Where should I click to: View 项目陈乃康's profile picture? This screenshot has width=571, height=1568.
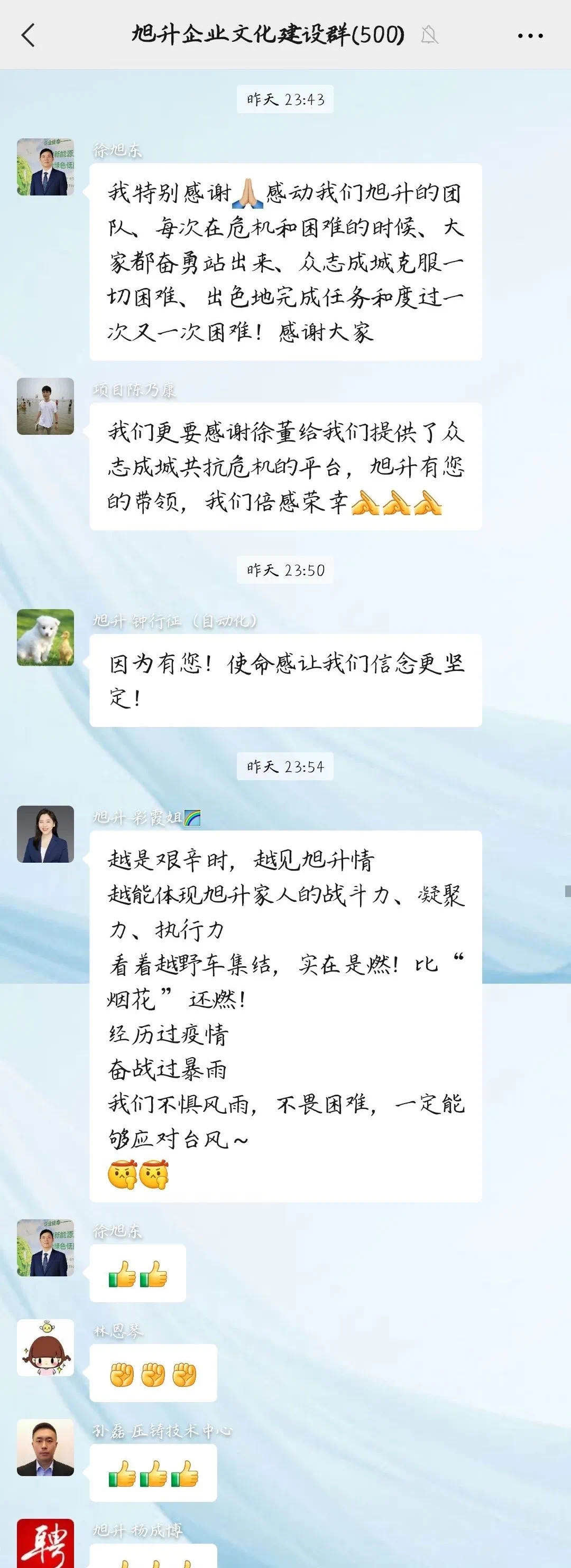click(x=45, y=406)
